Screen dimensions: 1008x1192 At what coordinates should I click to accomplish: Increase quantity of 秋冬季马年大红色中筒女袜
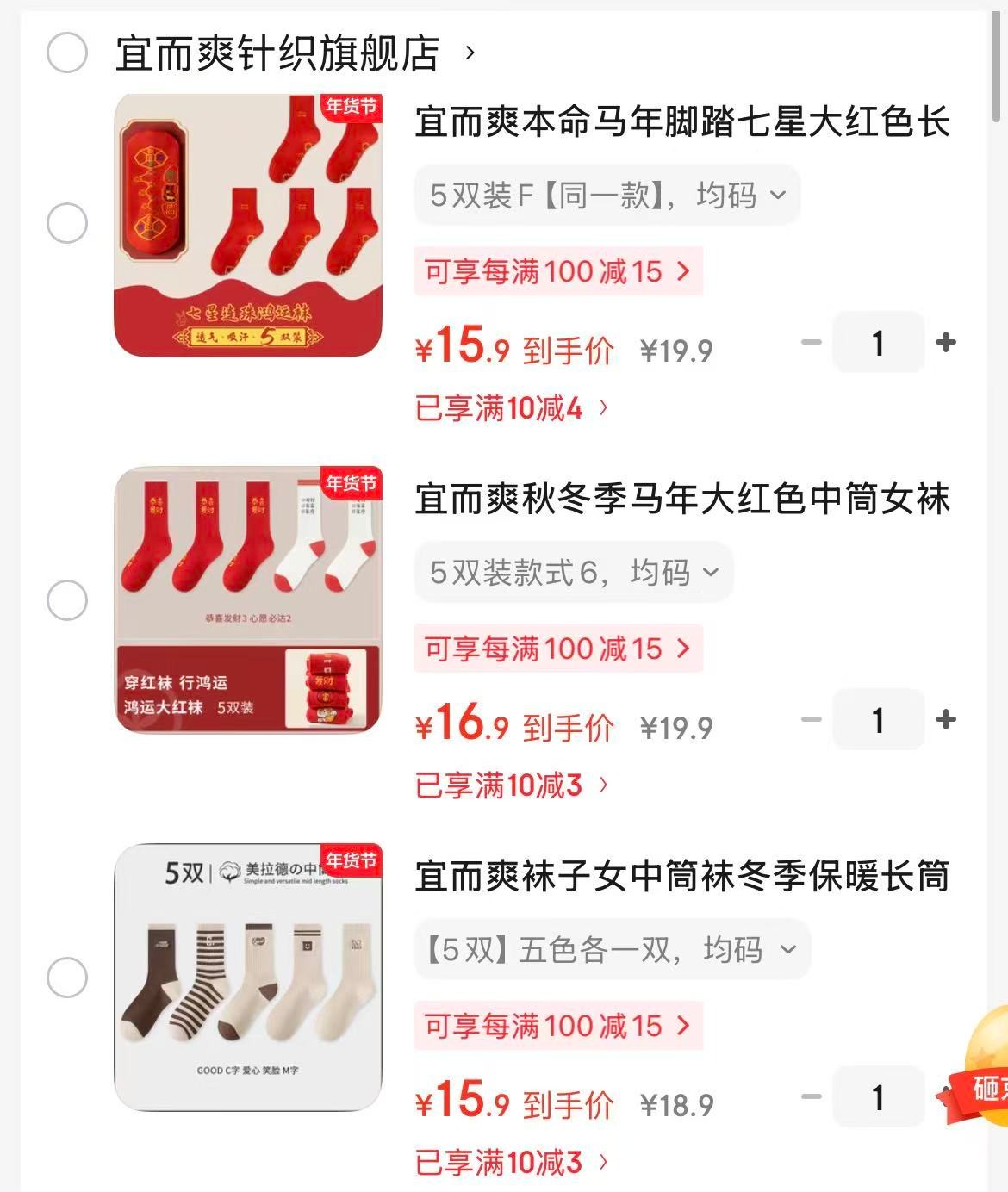click(x=946, y=720)
